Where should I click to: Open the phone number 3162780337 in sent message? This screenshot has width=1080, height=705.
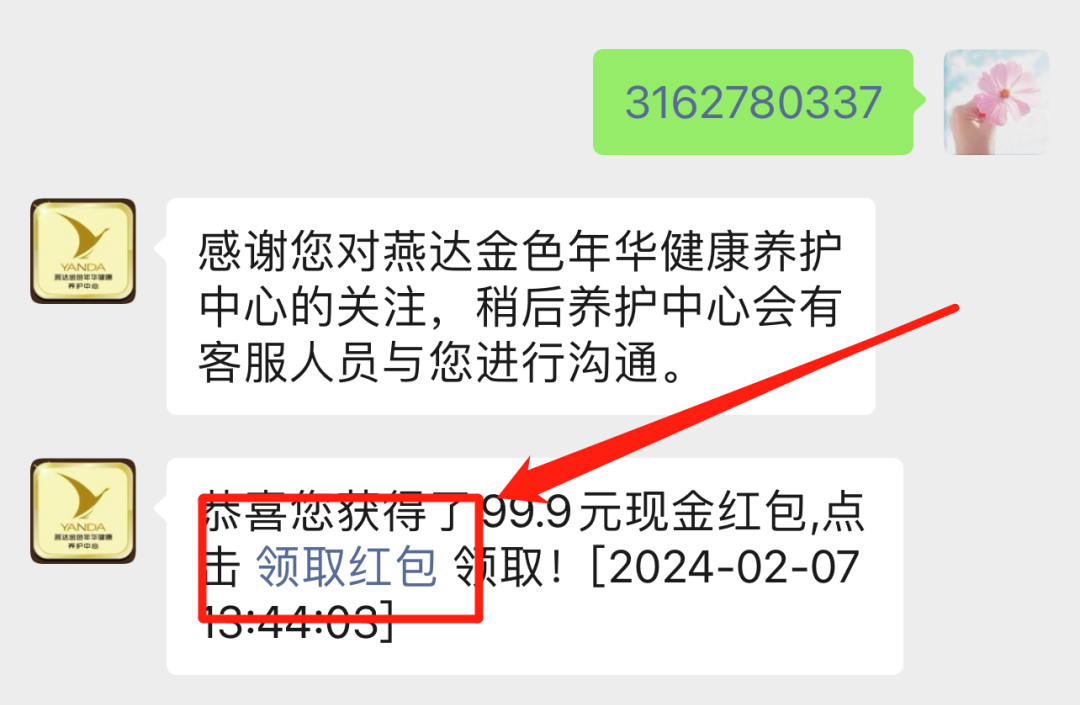(x=753, y=102)
